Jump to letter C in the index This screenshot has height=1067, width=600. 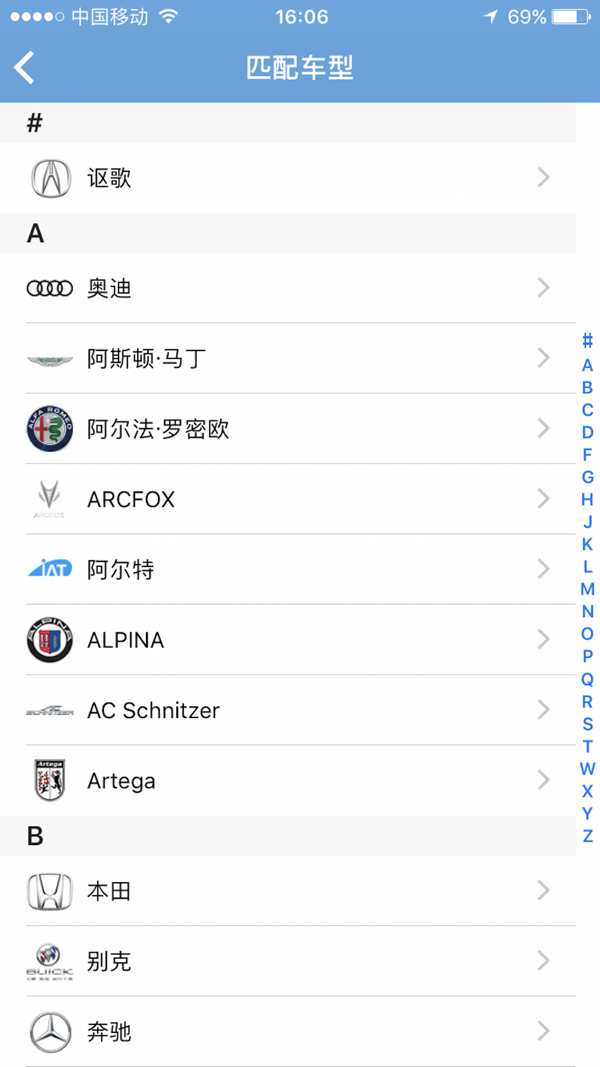pyautogui.click(x=587, y=410)
